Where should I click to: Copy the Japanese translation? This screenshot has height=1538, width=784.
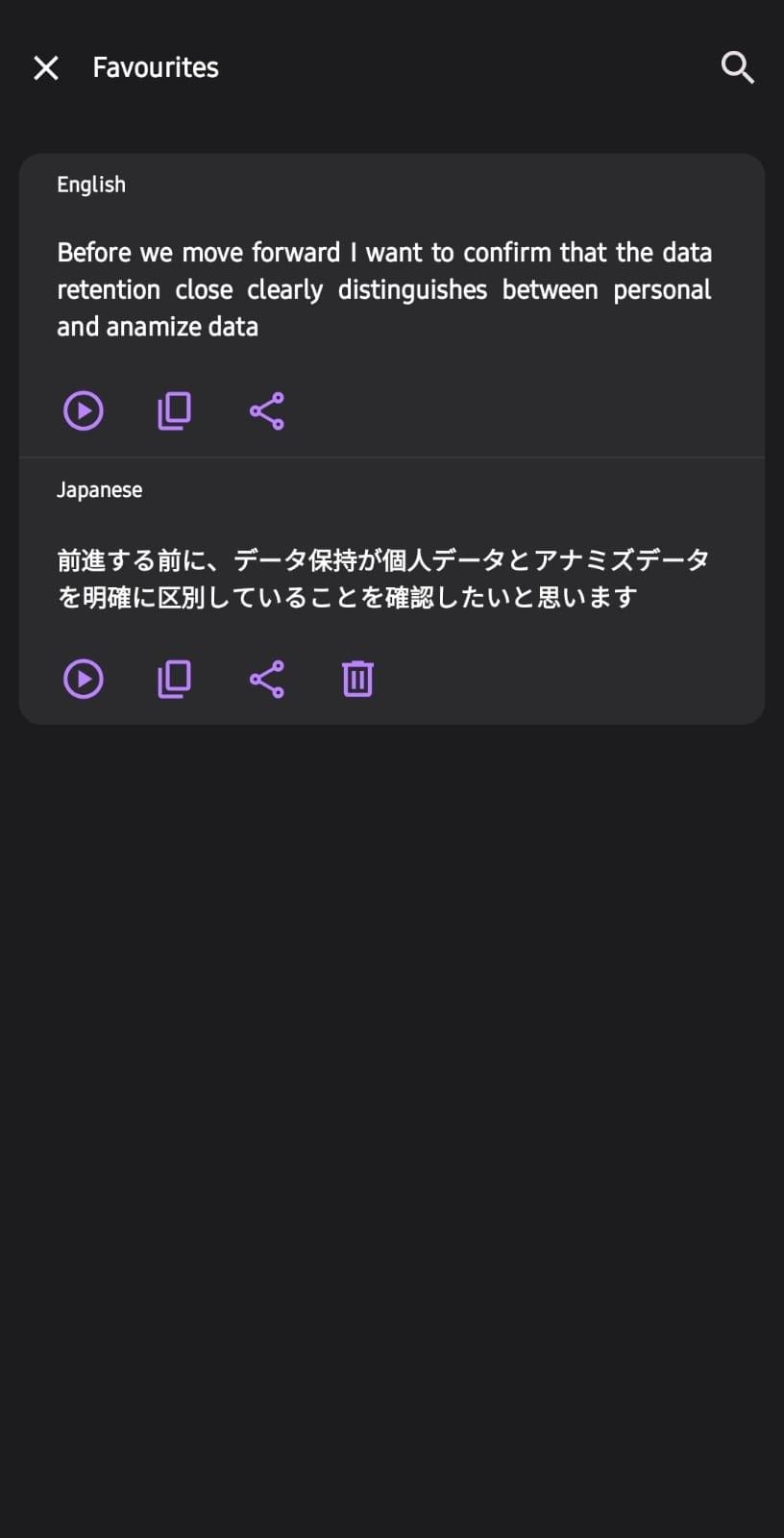[x=174, y=679]
